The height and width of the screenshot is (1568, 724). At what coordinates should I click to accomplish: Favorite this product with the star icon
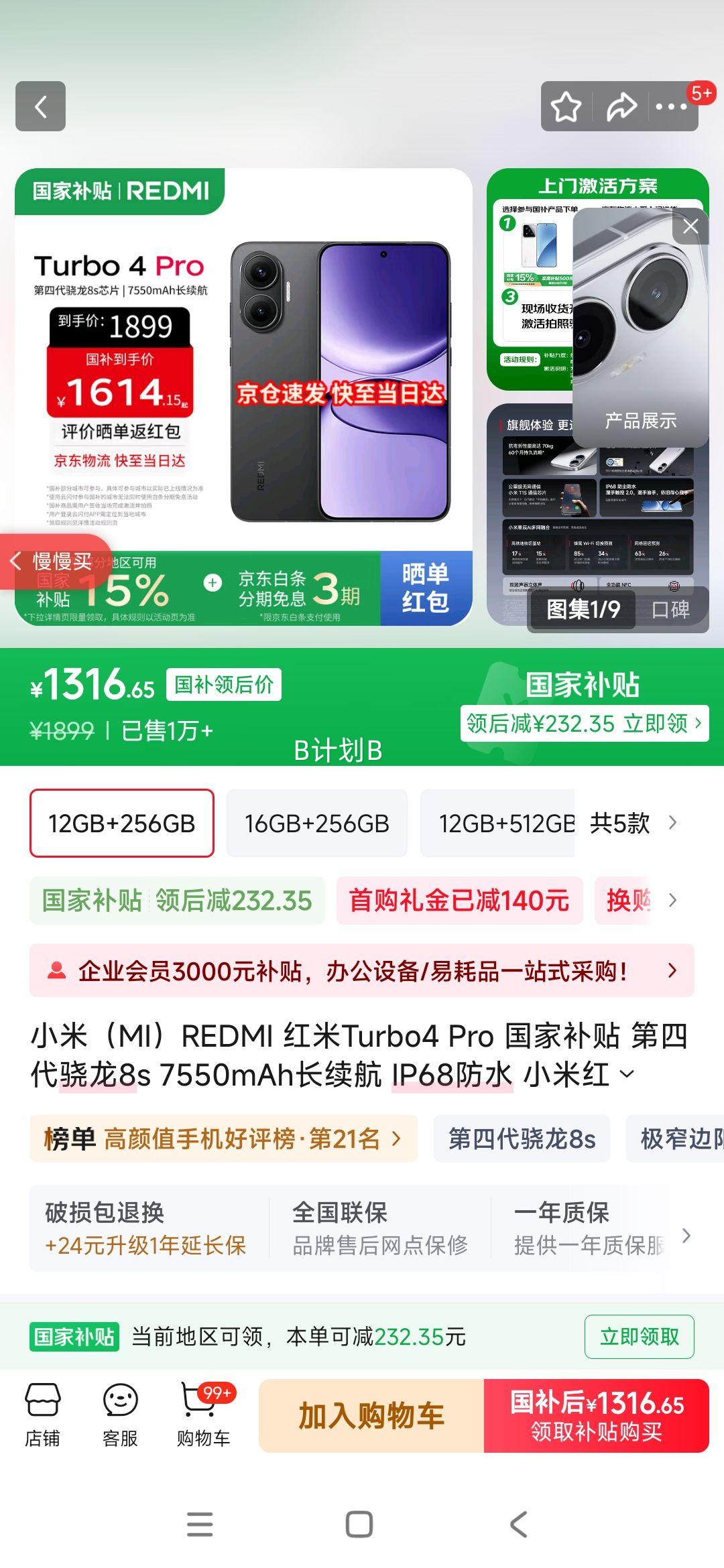coord(566,107)
